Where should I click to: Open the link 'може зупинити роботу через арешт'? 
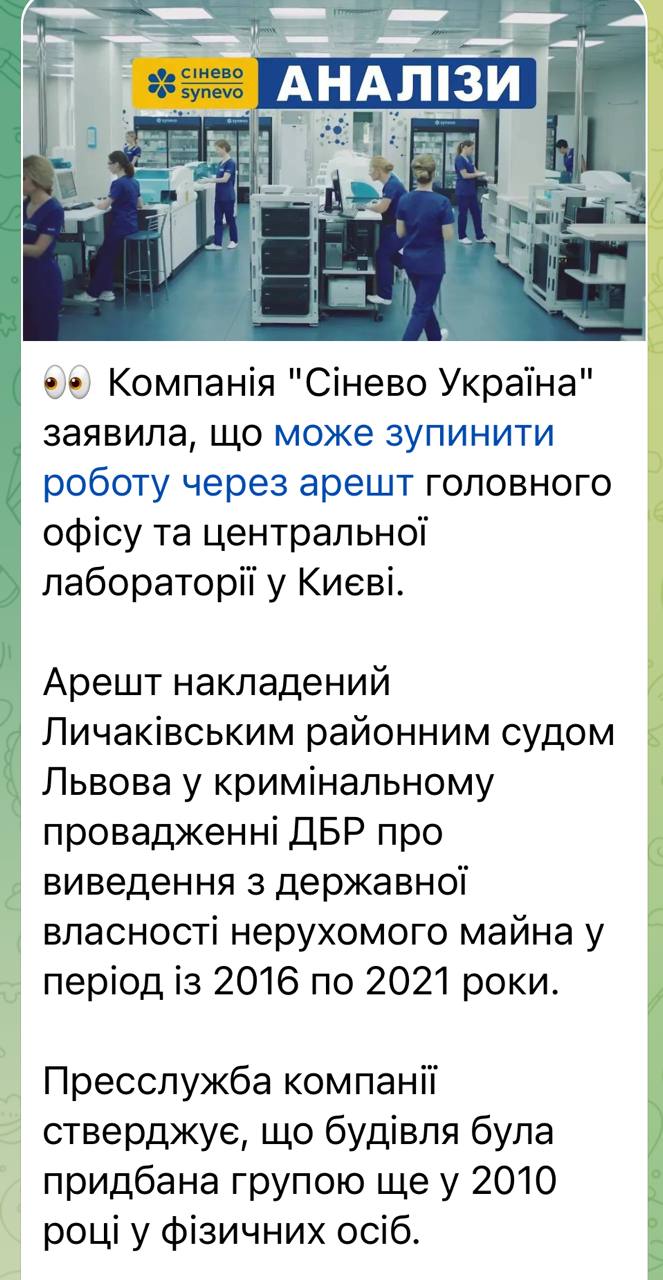pyautogui.click(x=412, y=433)
